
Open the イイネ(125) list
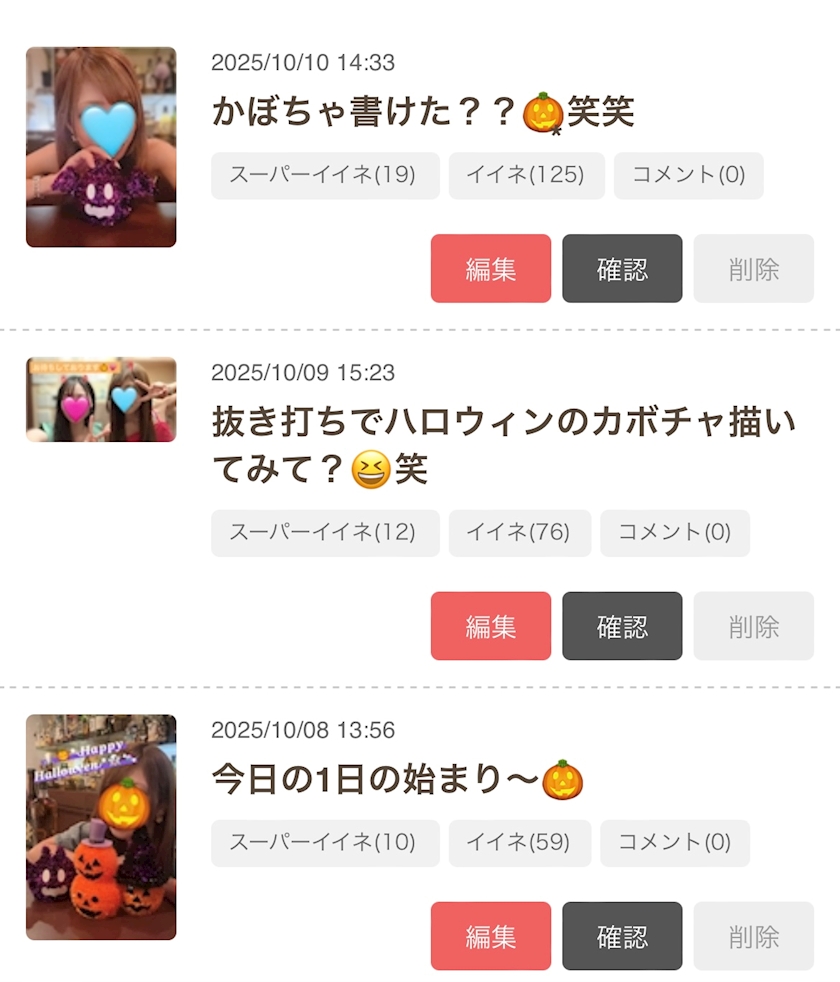point(526,175)
